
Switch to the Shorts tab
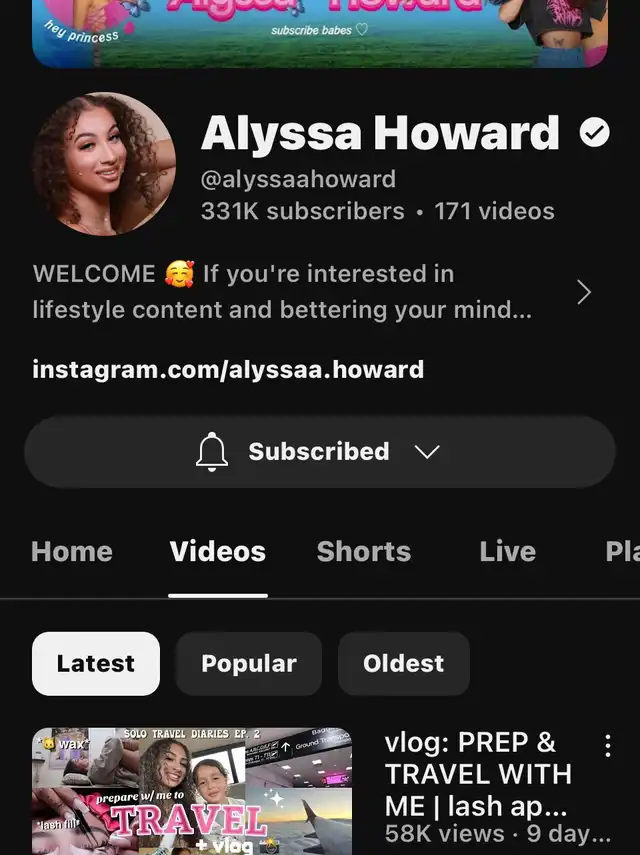(363, 551)
